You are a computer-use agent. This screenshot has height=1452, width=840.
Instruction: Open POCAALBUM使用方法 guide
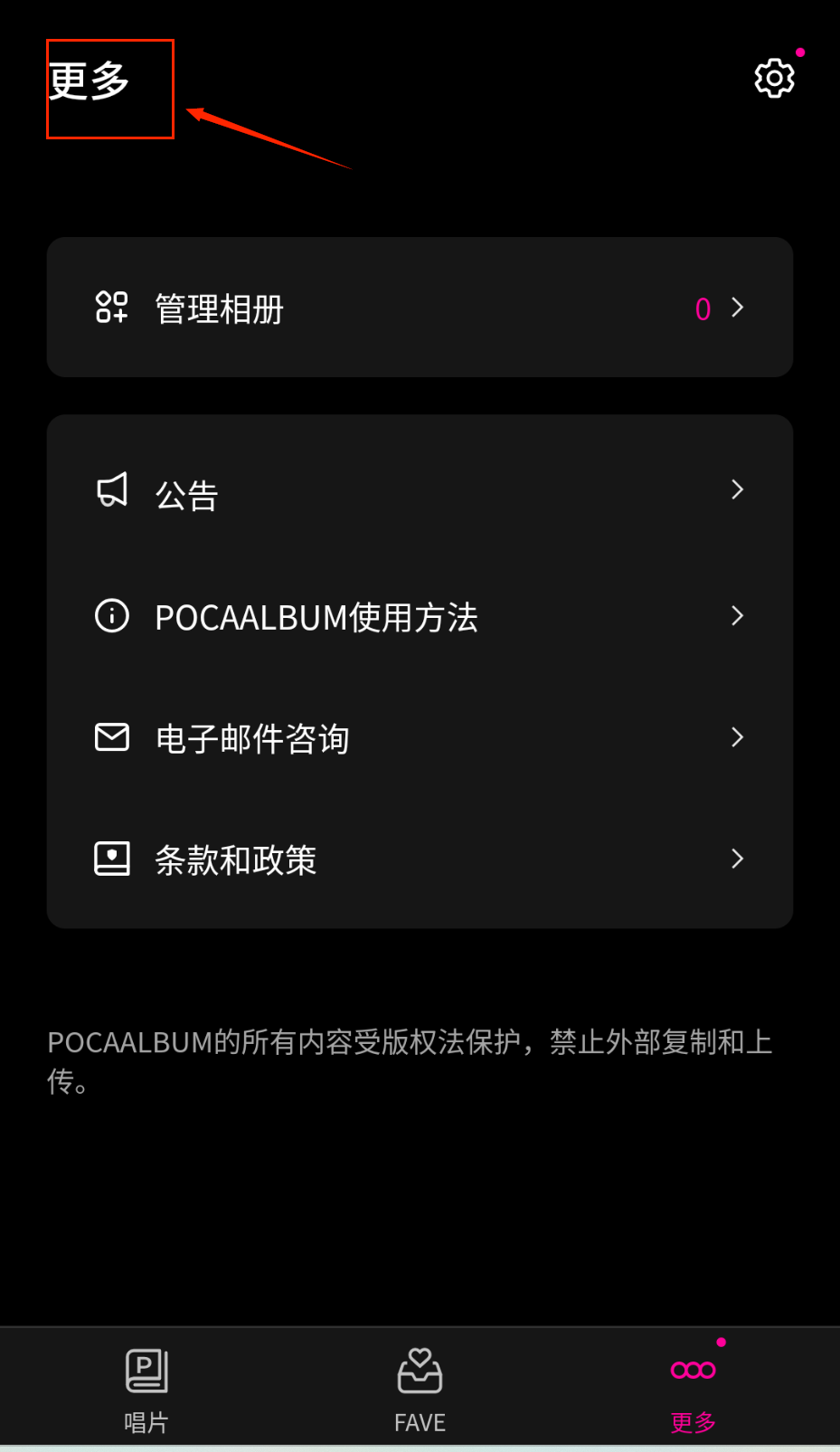tap(420, 617)
